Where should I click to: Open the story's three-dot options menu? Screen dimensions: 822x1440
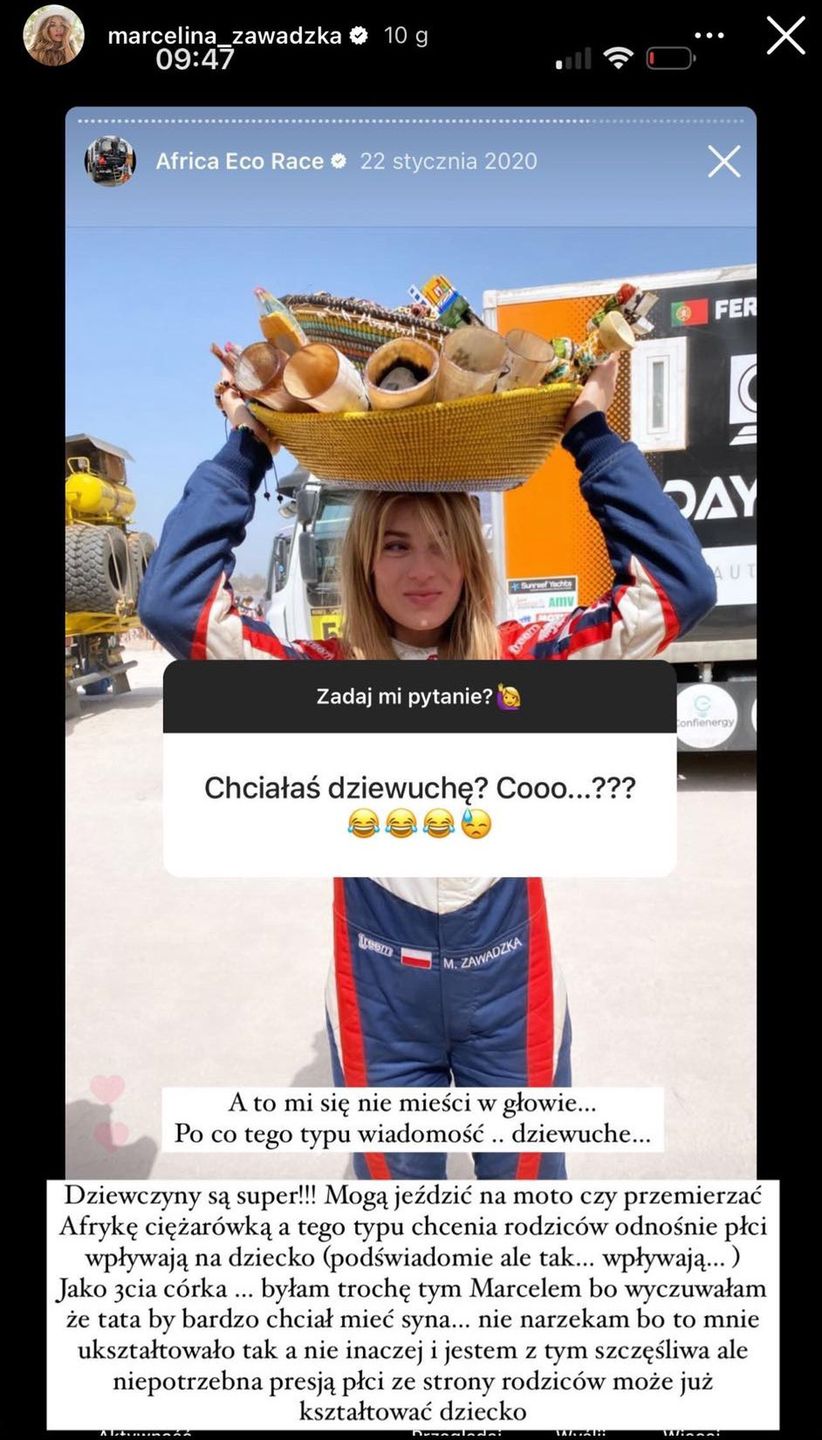[x=709, y=35]
